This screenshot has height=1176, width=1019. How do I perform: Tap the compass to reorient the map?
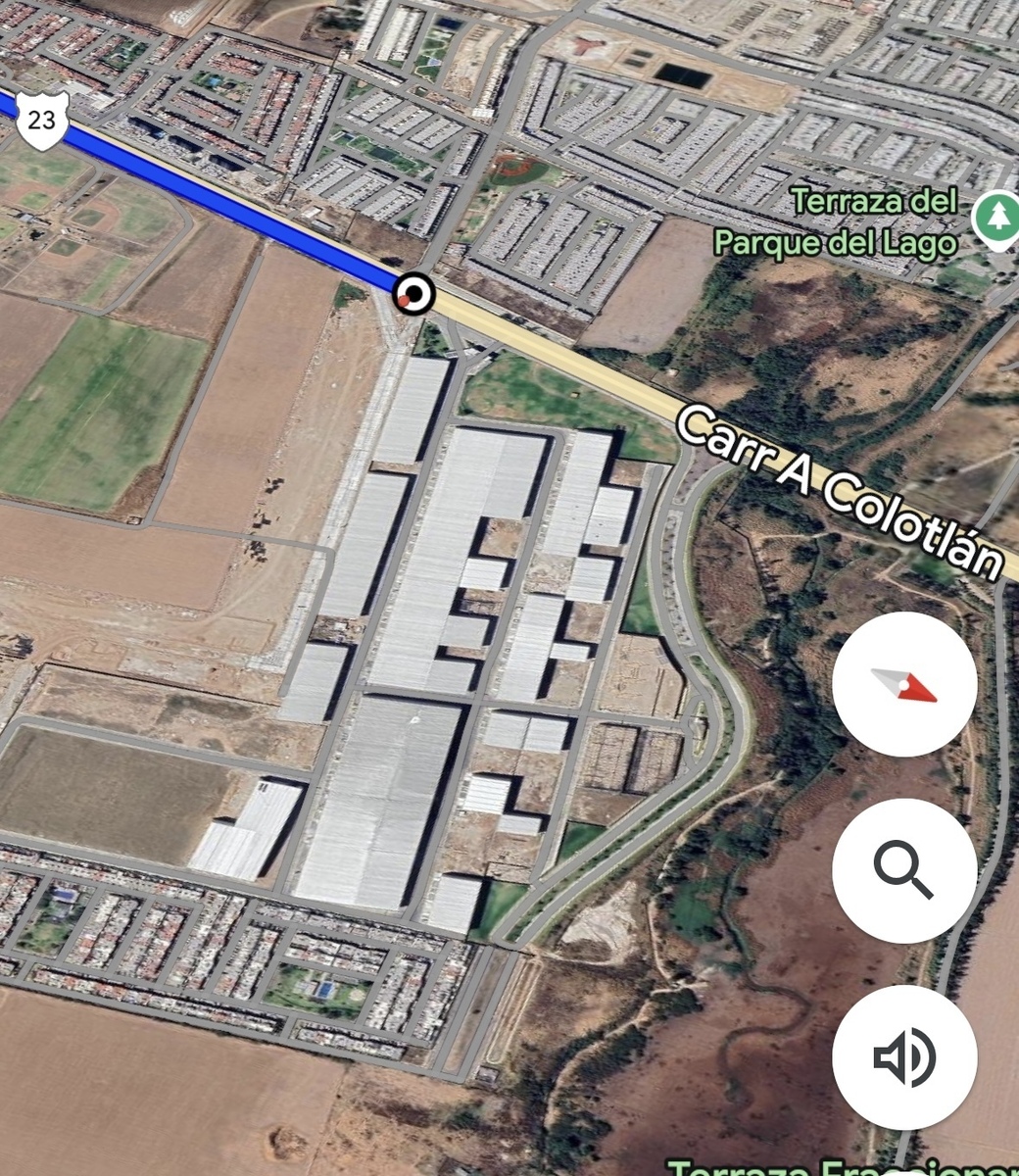click(903, 684)
